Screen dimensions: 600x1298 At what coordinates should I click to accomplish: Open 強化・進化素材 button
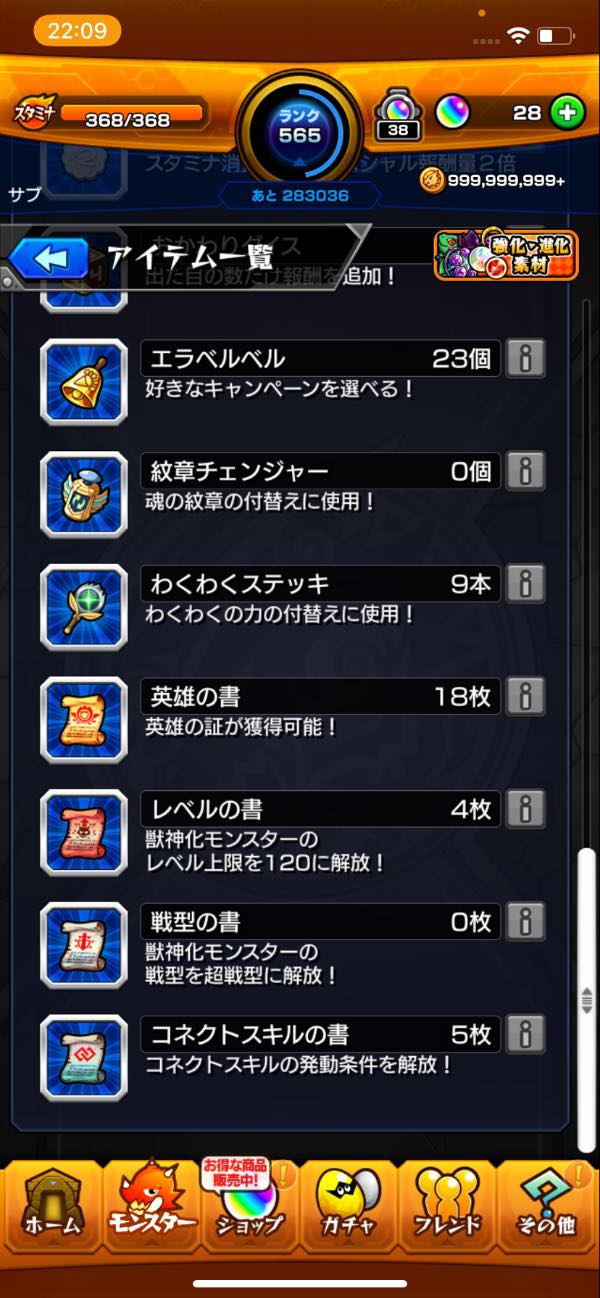click(x=506, y=256)
